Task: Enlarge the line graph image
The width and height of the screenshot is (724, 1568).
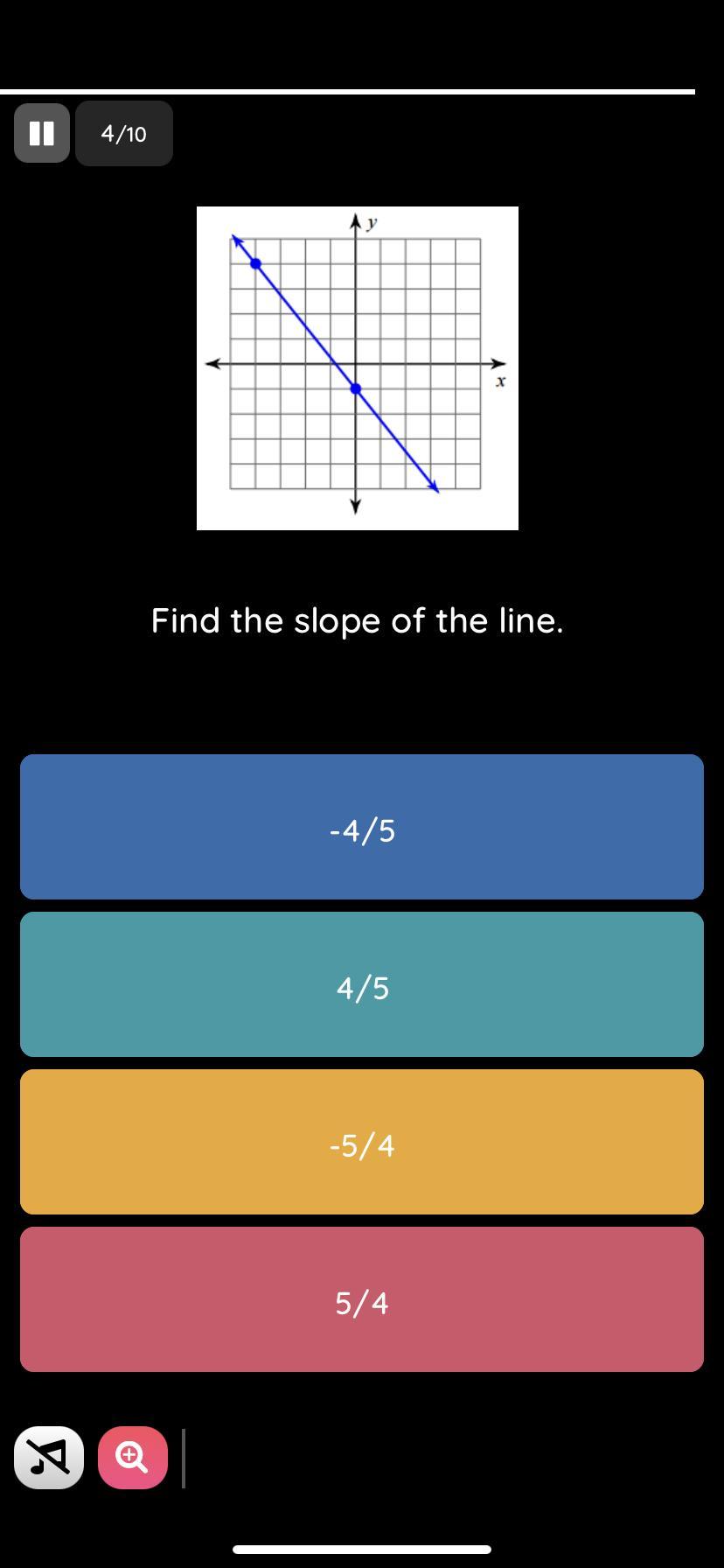Action: tap(357, 367)
